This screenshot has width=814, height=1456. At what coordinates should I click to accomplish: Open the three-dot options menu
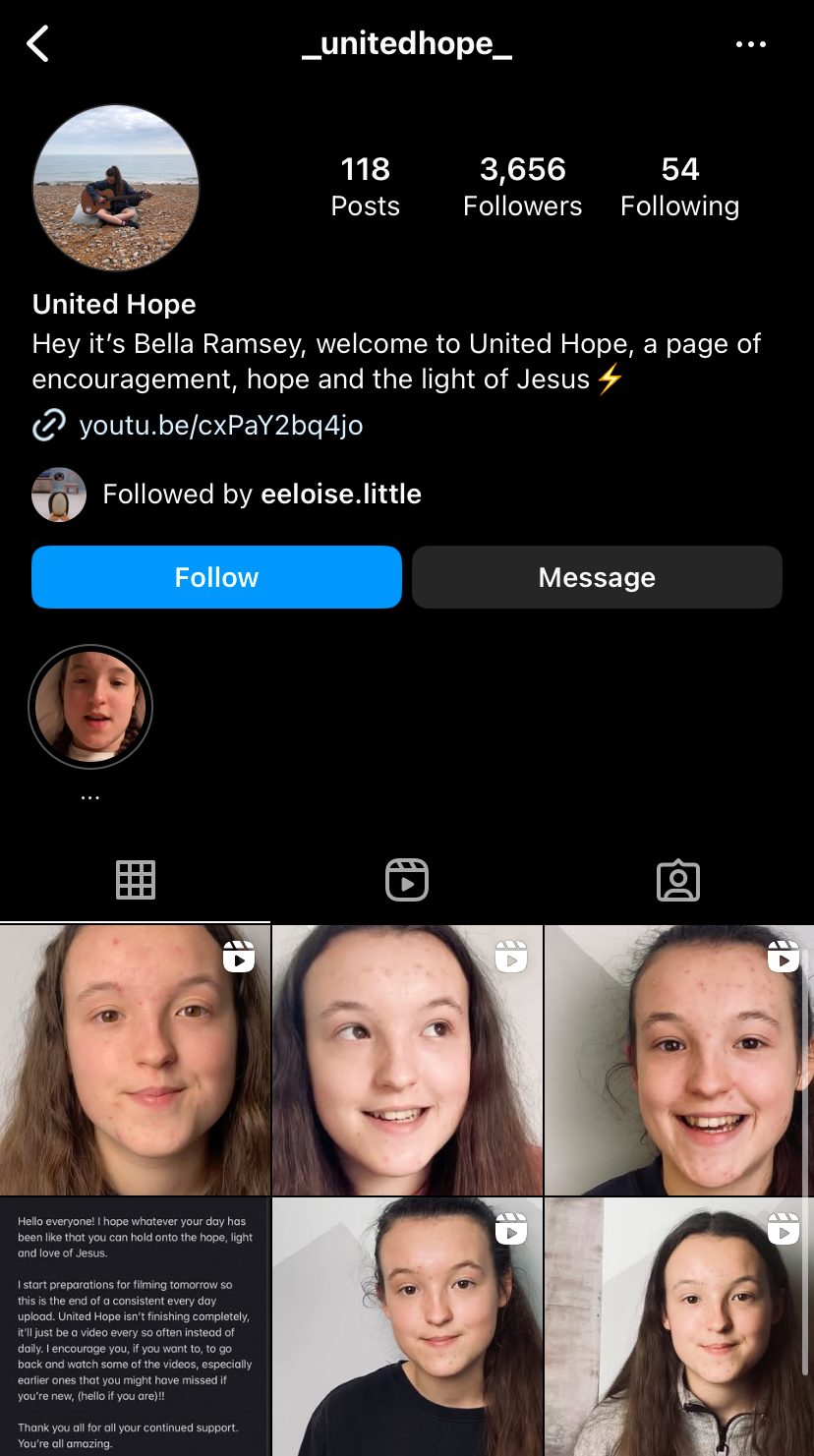(x=751, y=44)
